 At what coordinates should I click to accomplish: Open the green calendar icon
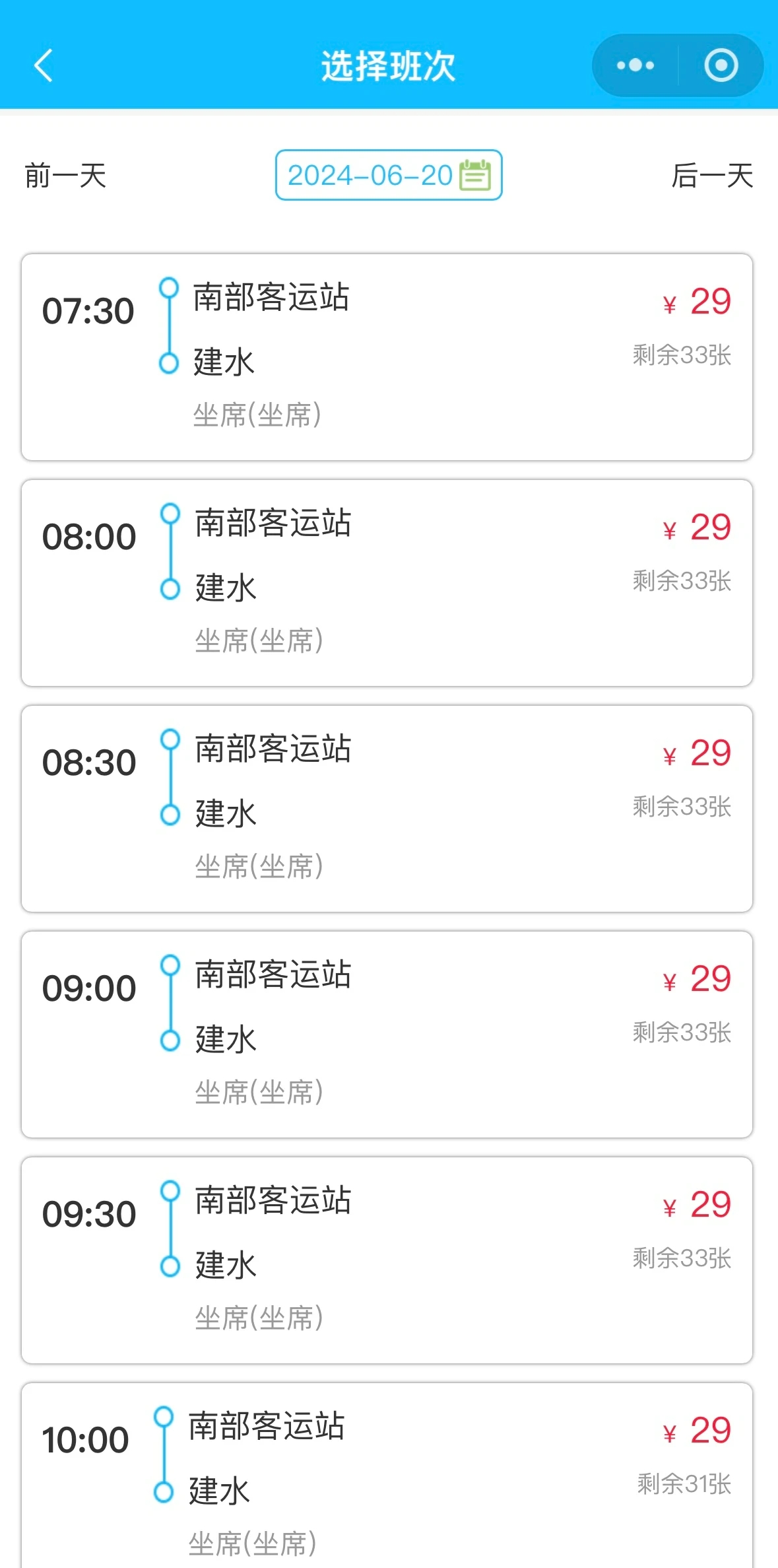[474, 175]
